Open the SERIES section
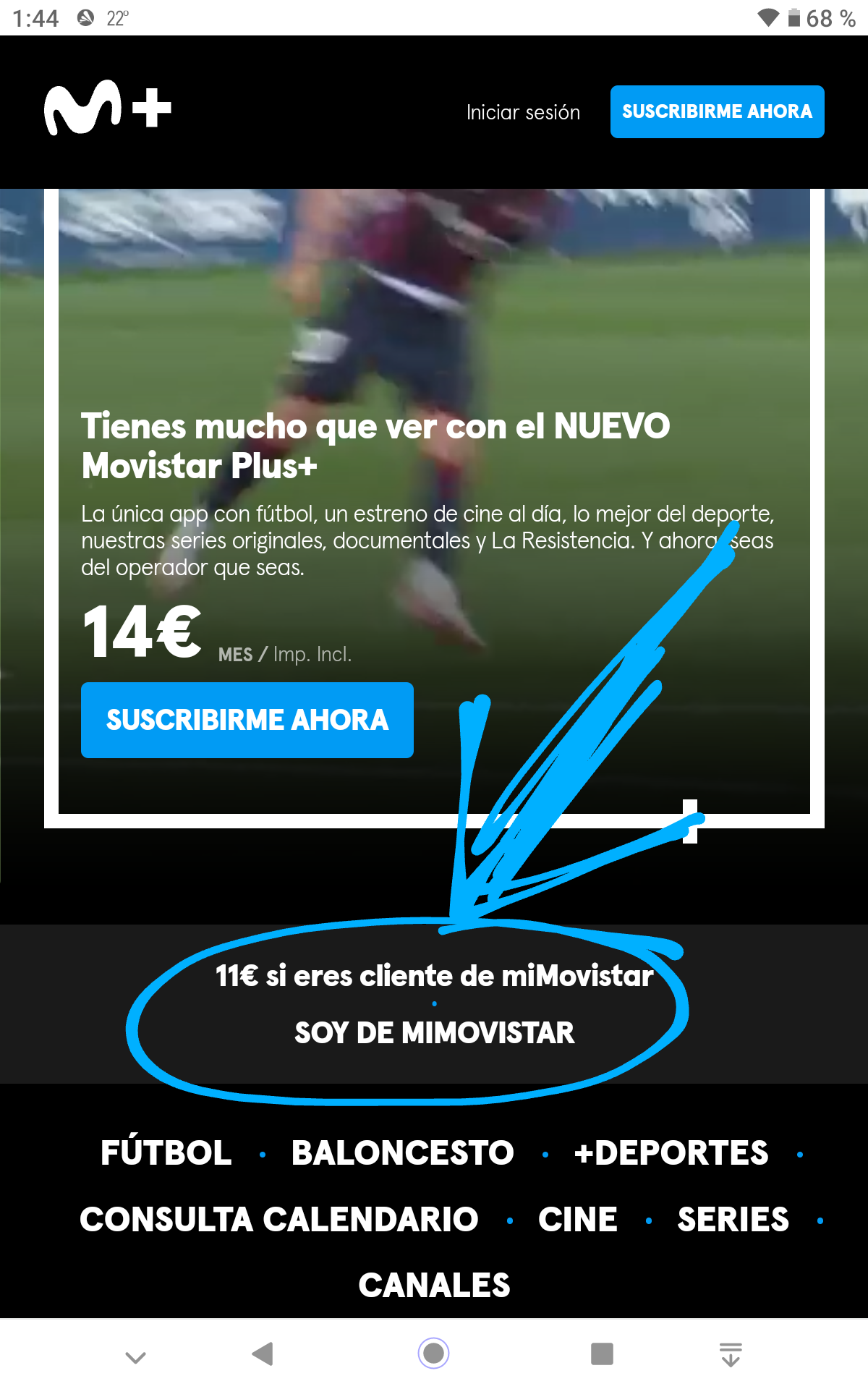Image resolution: width=868 pixels, height=1389 pixels. point(733,1219)
